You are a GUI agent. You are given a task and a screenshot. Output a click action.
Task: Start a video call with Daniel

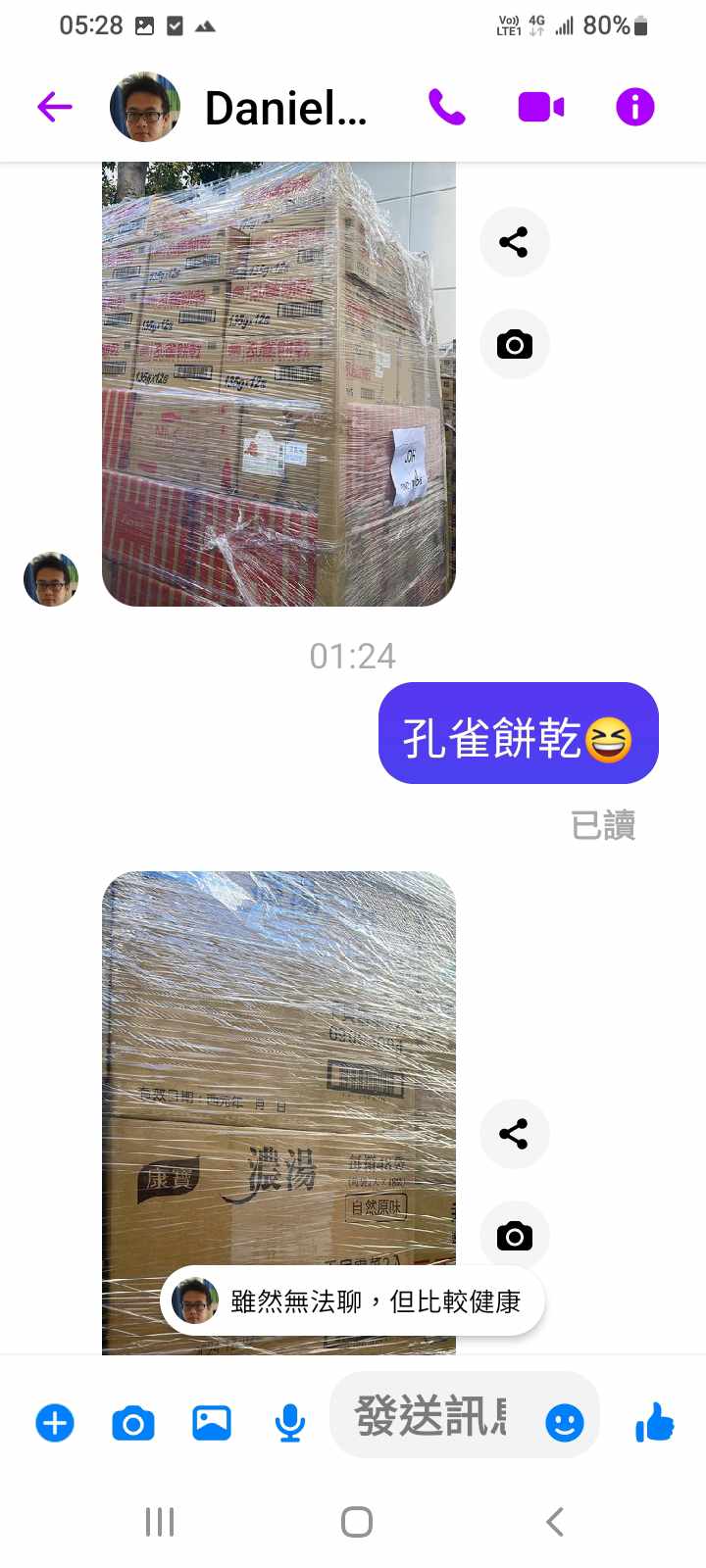(540, 107)
